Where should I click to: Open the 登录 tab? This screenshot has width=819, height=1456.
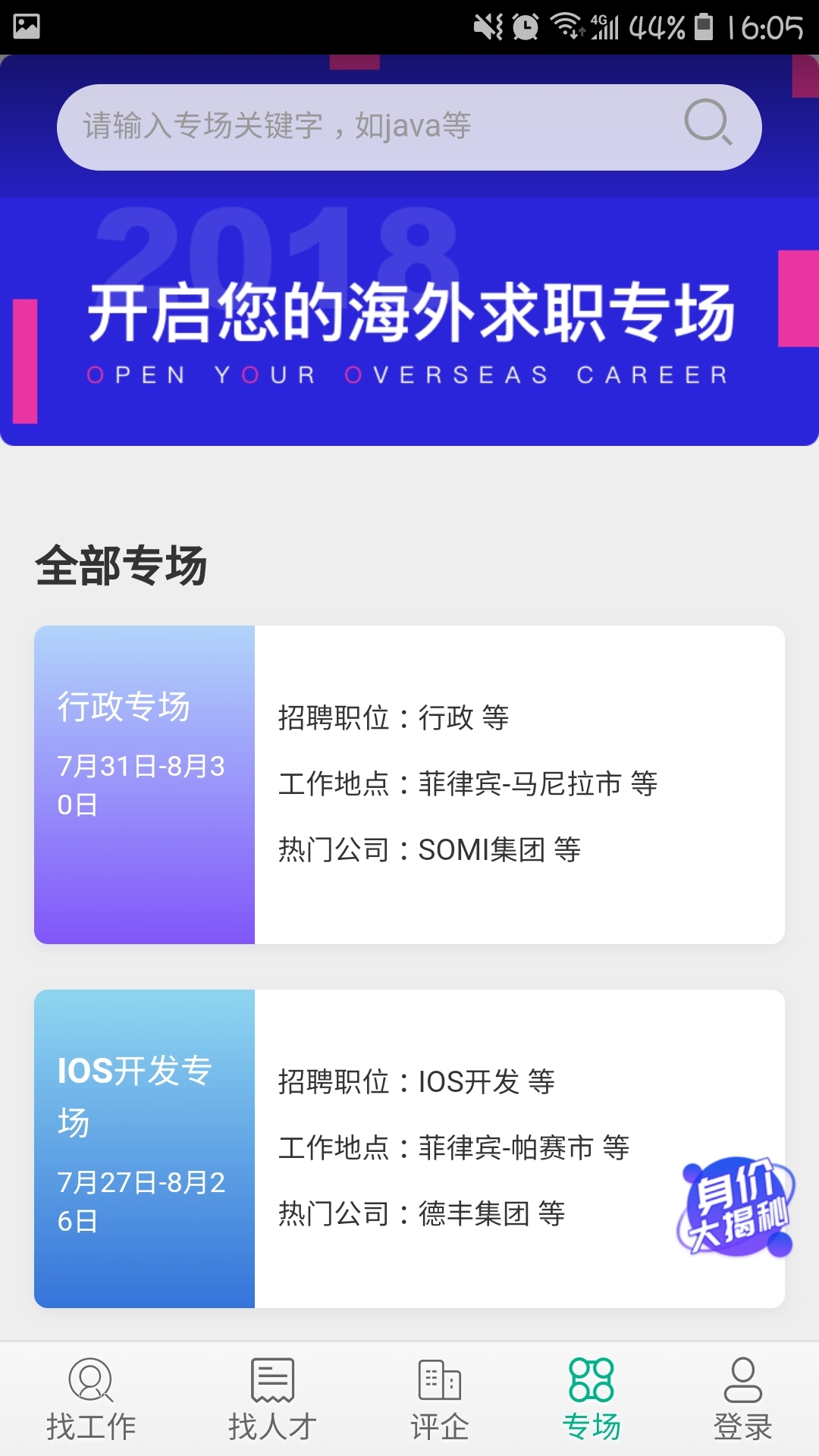tap(742, 1398)
